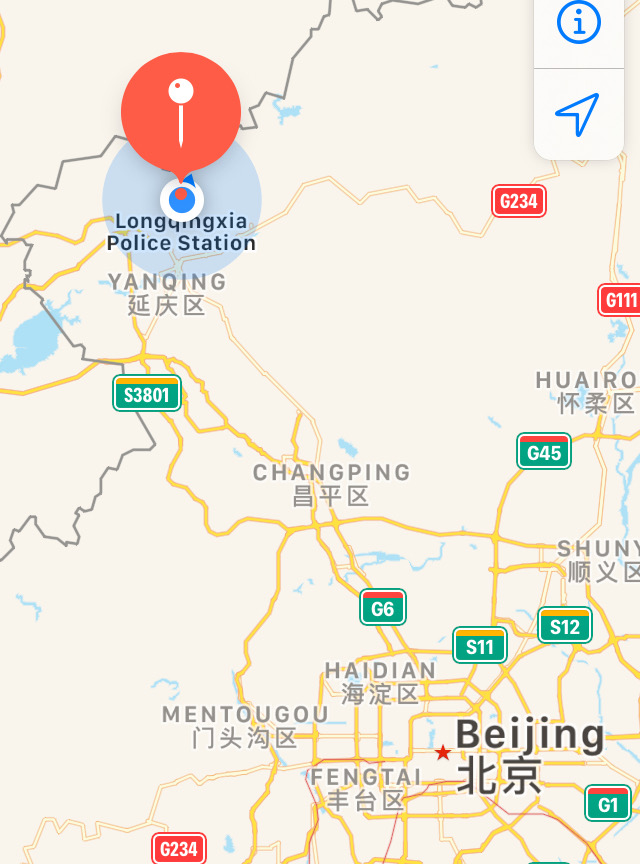Tap the location tracking arrow
This screenshot has height=864, width=640.
pos(577,115)
